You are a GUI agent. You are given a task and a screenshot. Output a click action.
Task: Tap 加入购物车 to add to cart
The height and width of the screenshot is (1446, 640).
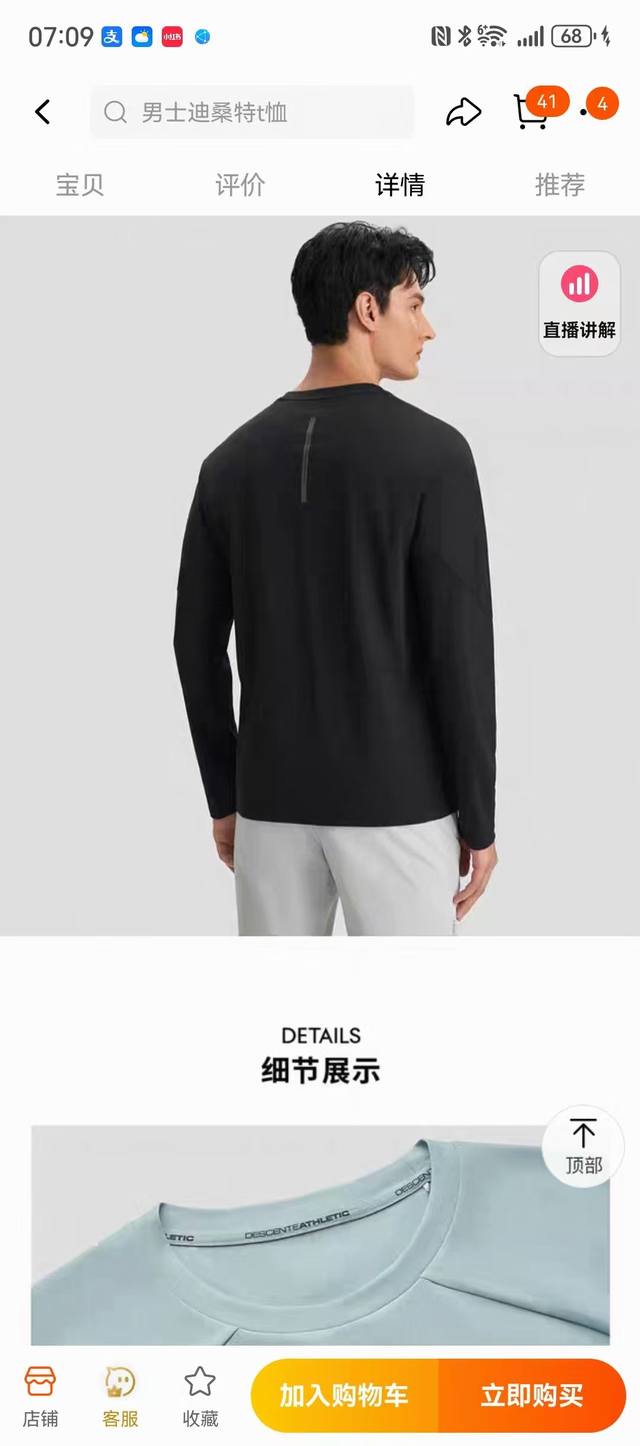tap(343, 1396)
